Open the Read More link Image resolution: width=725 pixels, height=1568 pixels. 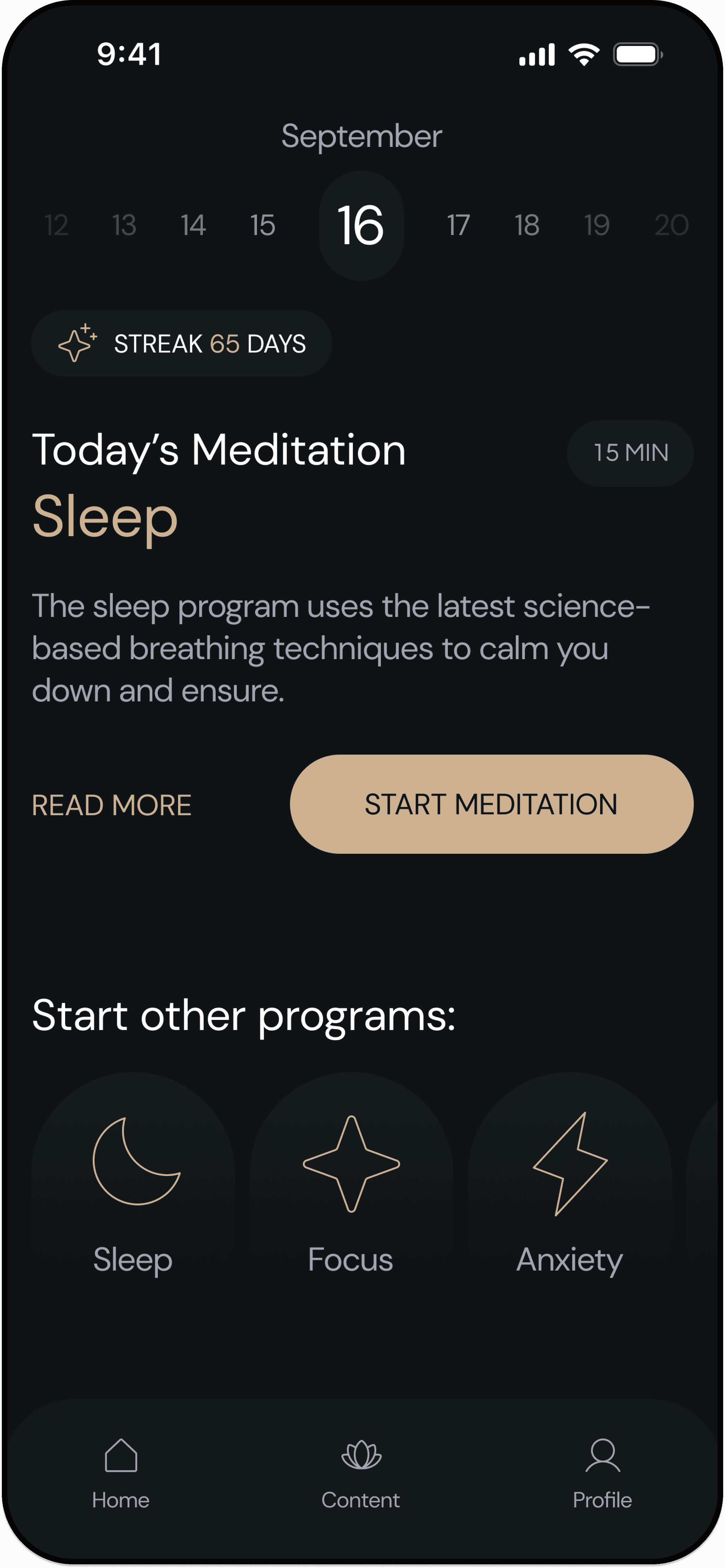tap(112, 805)
